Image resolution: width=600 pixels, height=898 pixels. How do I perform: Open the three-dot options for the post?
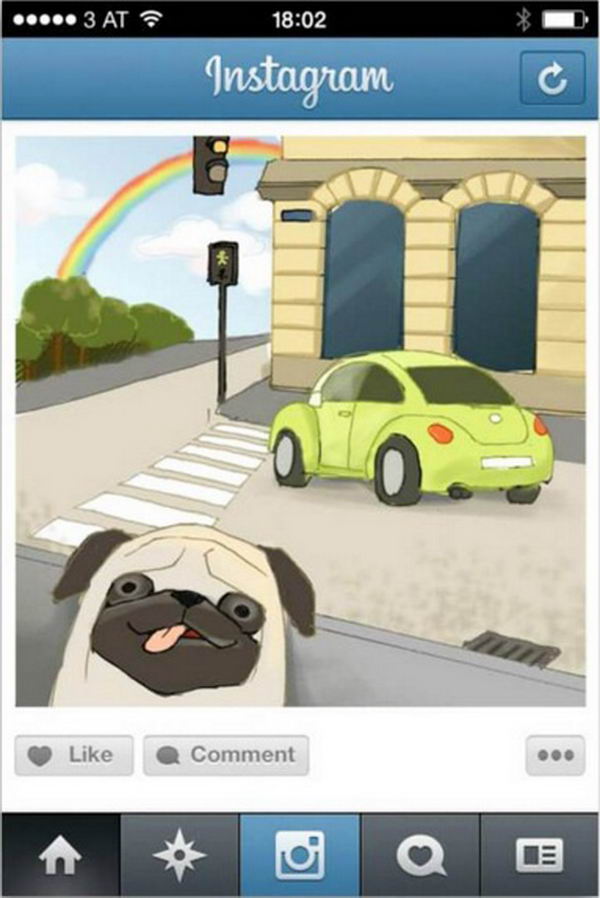click(x=555, y=755)
